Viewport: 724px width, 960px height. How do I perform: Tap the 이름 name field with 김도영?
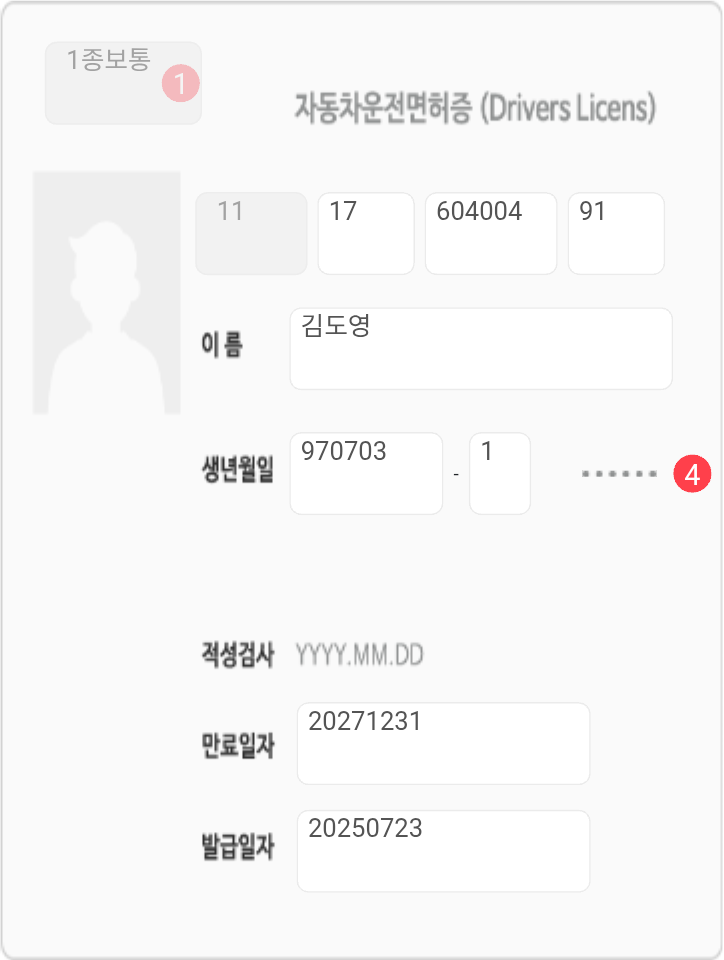480,348
